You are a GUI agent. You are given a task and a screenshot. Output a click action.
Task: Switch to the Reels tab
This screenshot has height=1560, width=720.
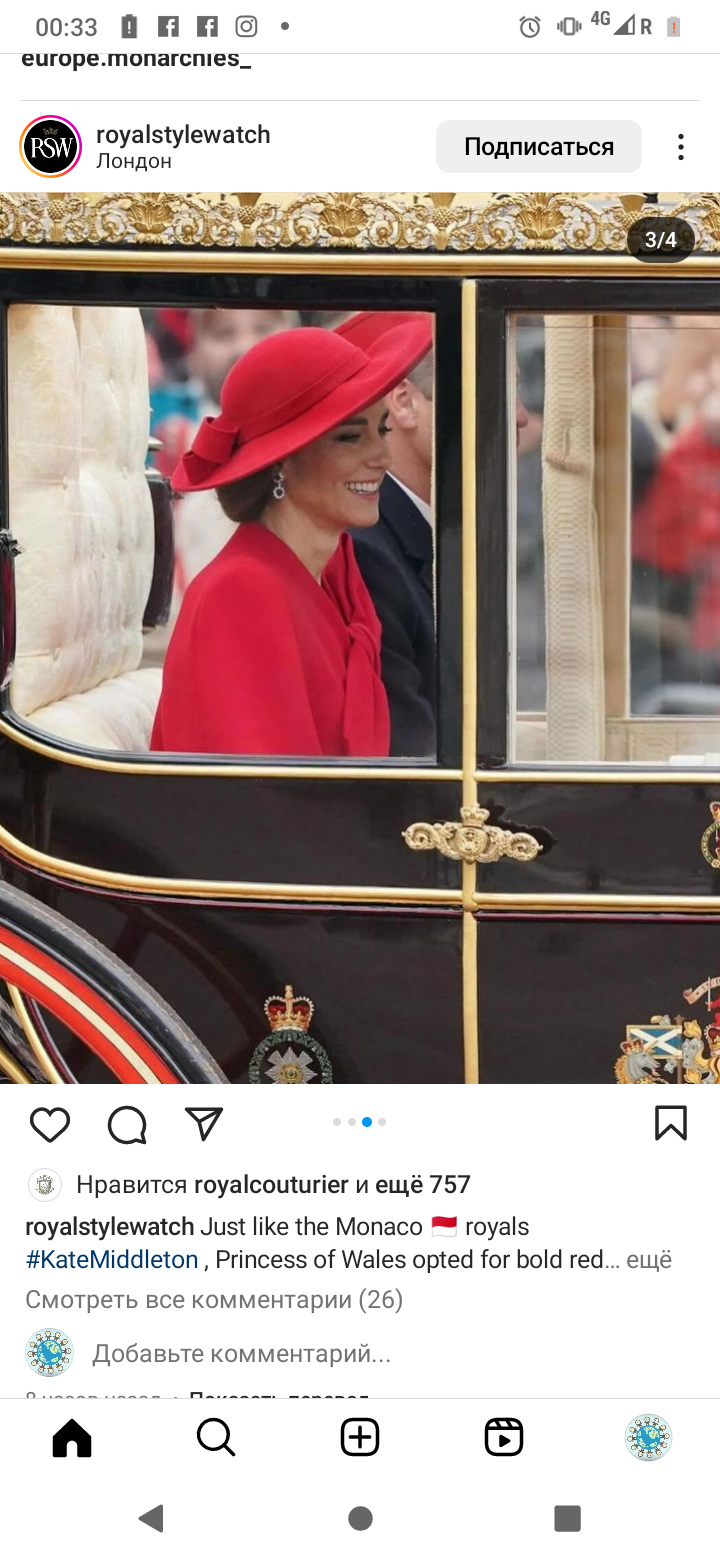tap(504, 1438)
